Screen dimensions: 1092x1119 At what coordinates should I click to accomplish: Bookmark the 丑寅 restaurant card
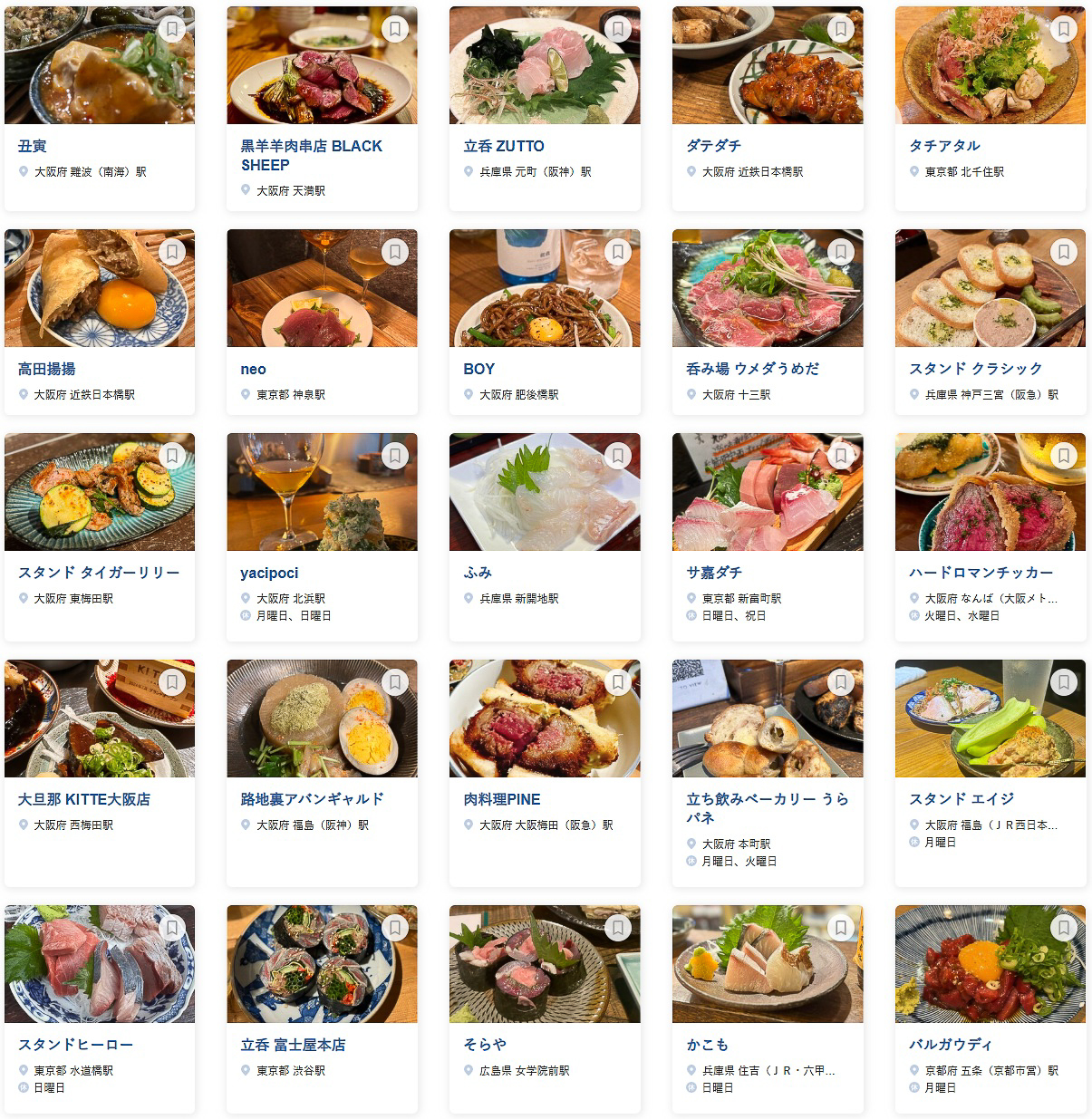tap(171, 28)
